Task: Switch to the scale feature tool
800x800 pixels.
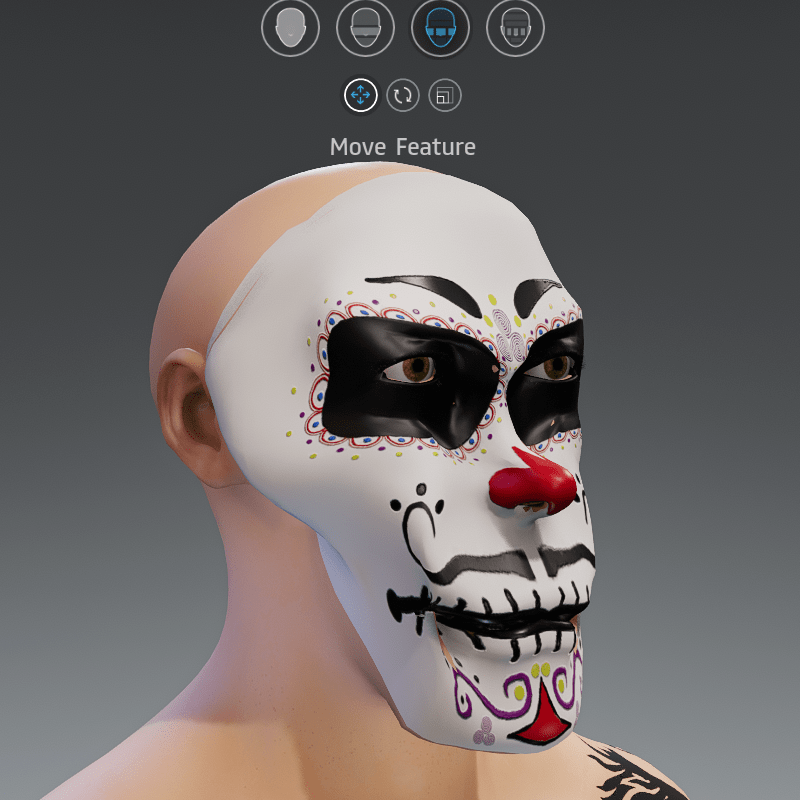Action: [x=445, y=96]
